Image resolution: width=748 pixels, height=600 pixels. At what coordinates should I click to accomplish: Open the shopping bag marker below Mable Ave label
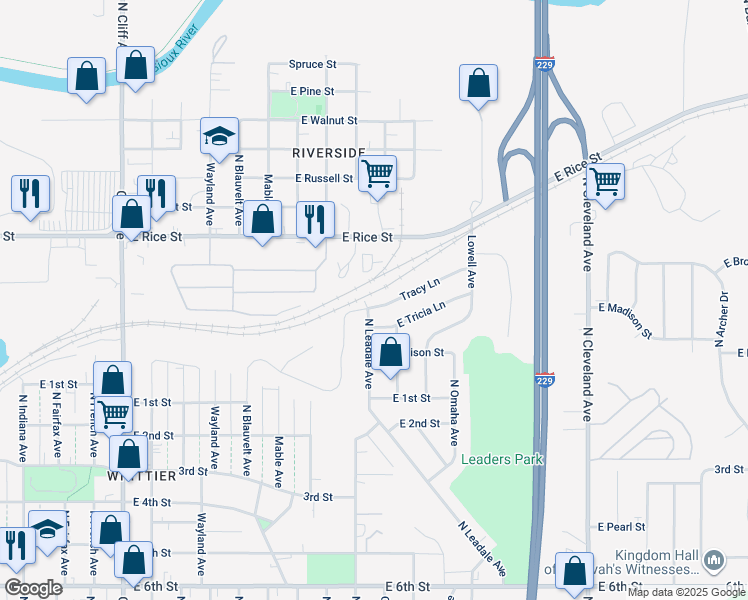point(262,221)
